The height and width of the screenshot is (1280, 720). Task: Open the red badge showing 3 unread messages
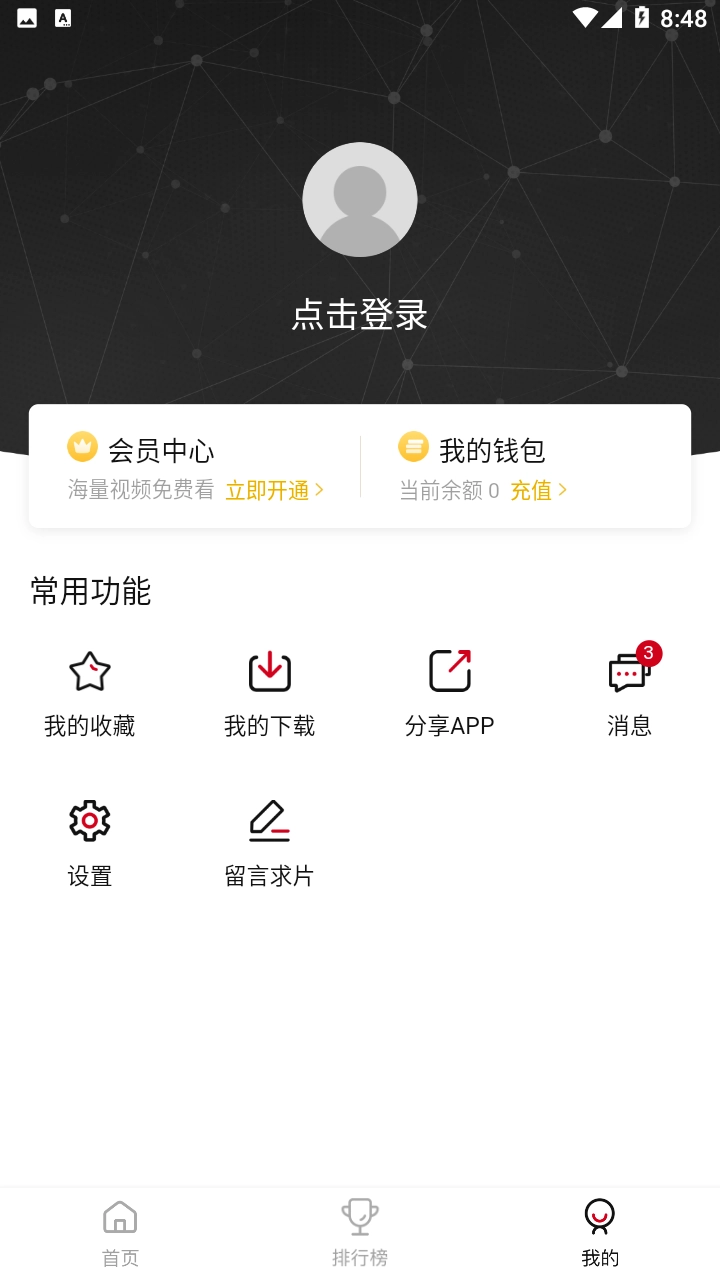(x=649, y=652)
